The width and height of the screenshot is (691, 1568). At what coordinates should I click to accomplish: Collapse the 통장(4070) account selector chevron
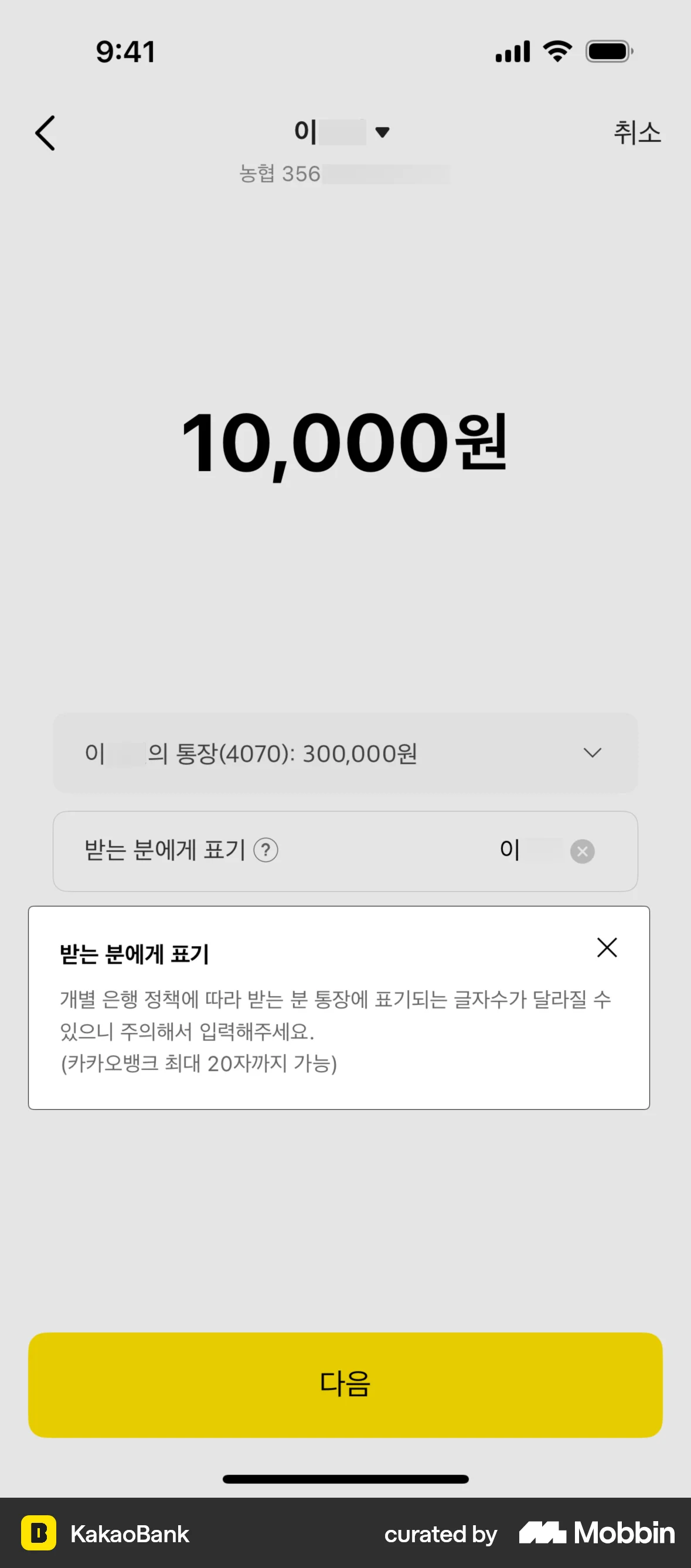tap(593, 753)
